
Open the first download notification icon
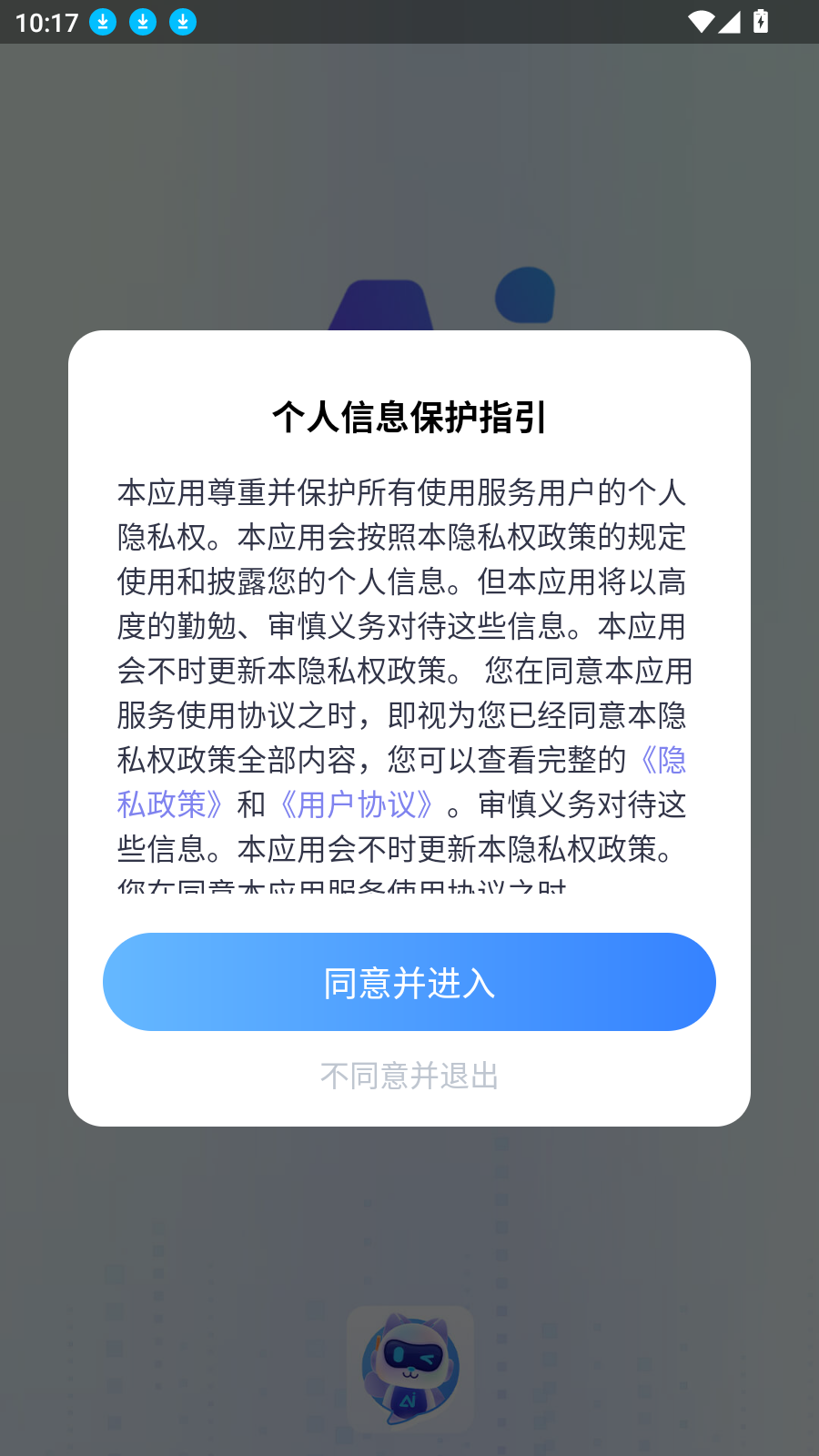click(103, 22)
